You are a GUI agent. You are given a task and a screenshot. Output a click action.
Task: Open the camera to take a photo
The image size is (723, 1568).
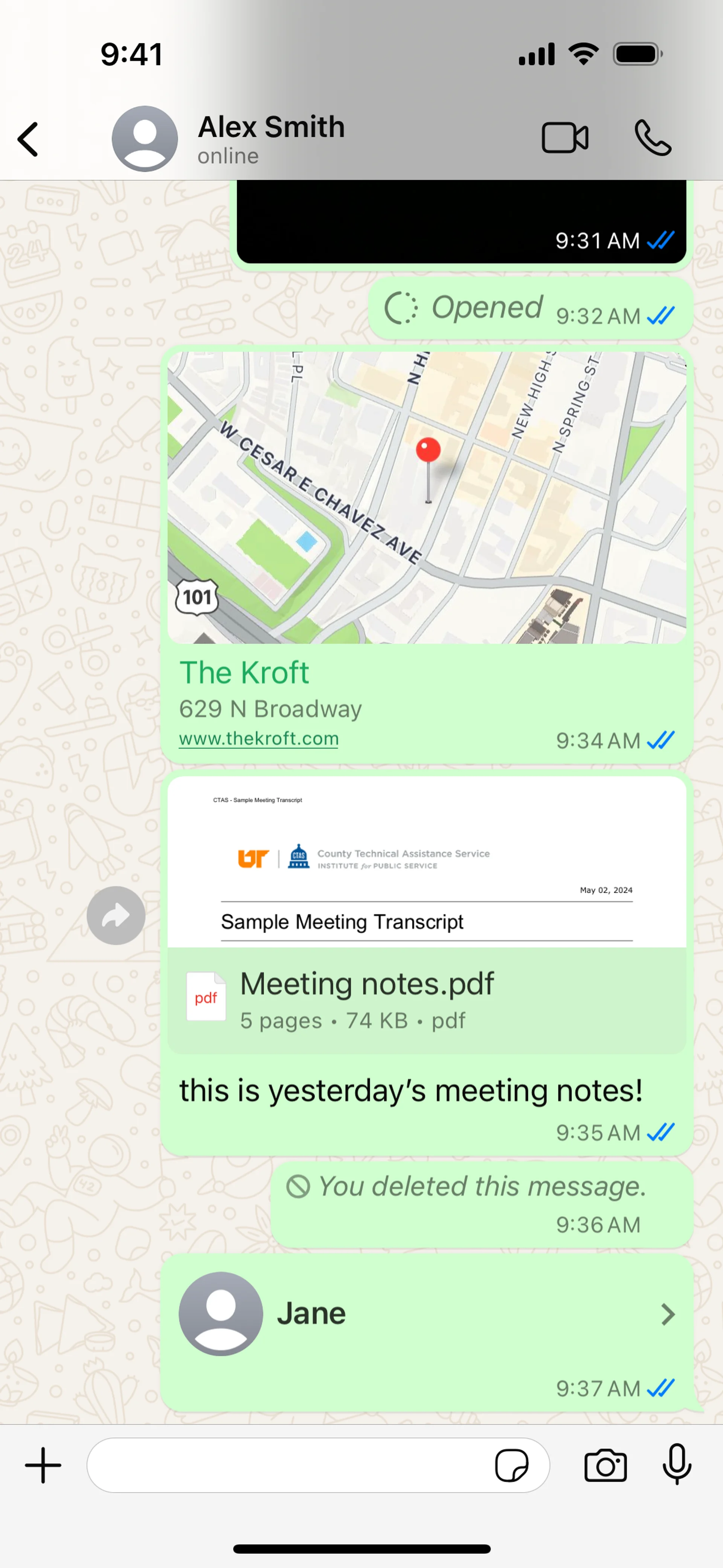(x=605, y=1465)
